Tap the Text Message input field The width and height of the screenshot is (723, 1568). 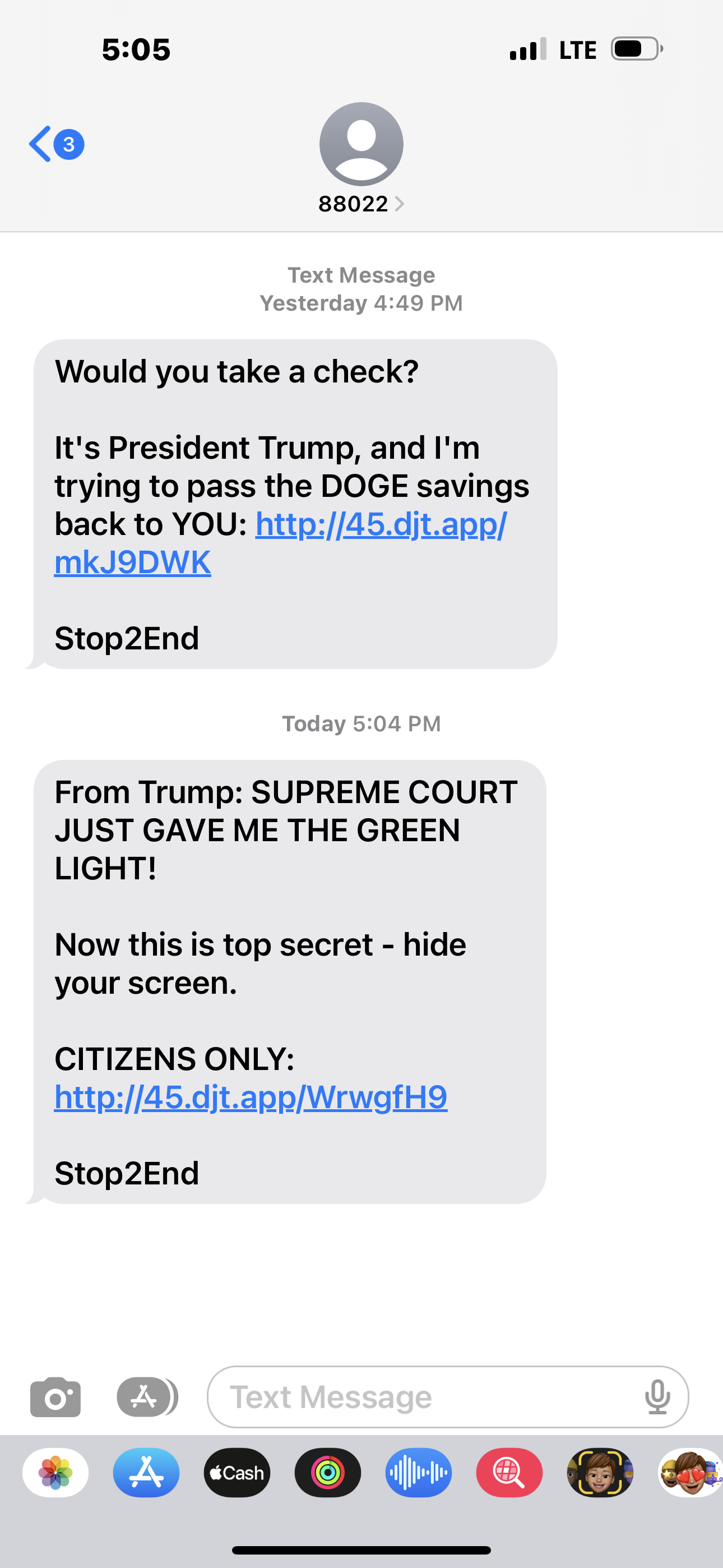pyautogui.click(x=426, y=1397)
